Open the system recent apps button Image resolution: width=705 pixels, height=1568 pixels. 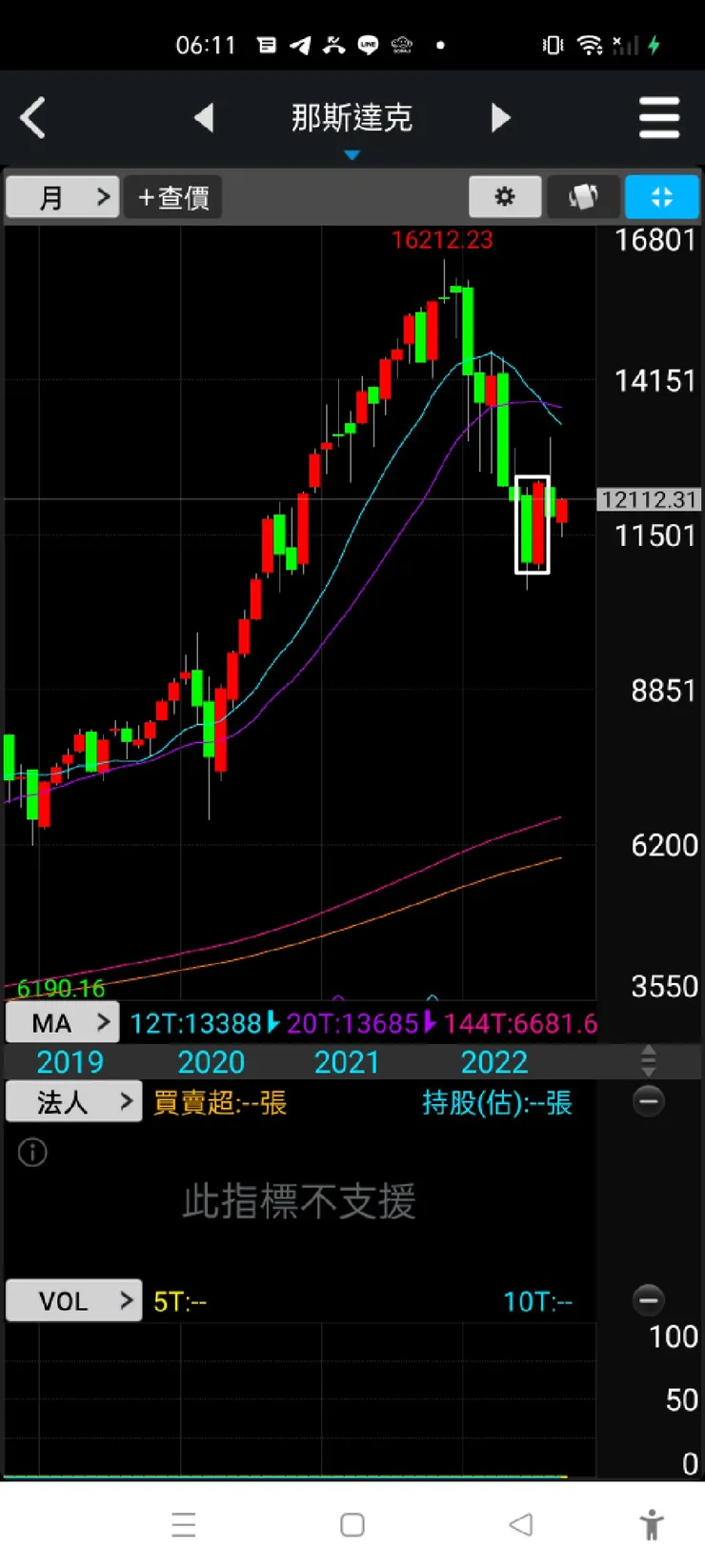(184, 1524)
